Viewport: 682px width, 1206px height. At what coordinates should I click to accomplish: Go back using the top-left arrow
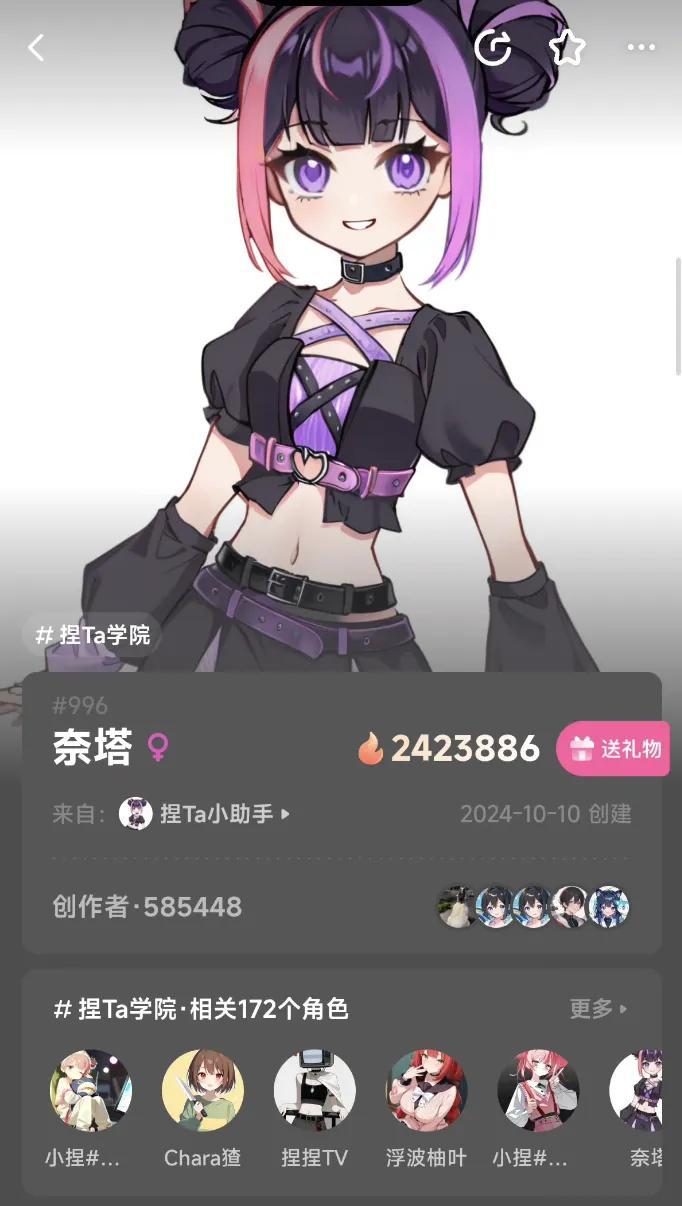(37, 47)
